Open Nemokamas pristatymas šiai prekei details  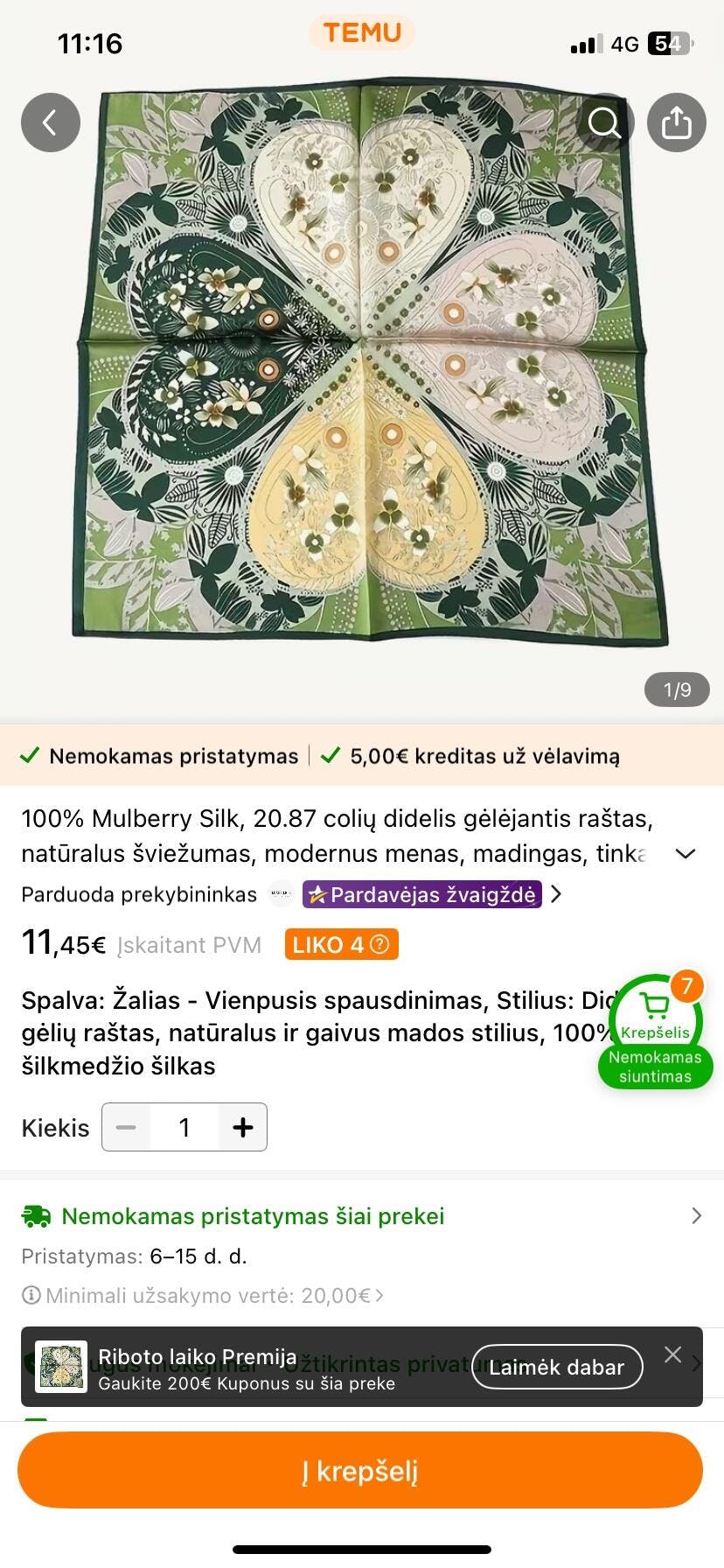362,1216
